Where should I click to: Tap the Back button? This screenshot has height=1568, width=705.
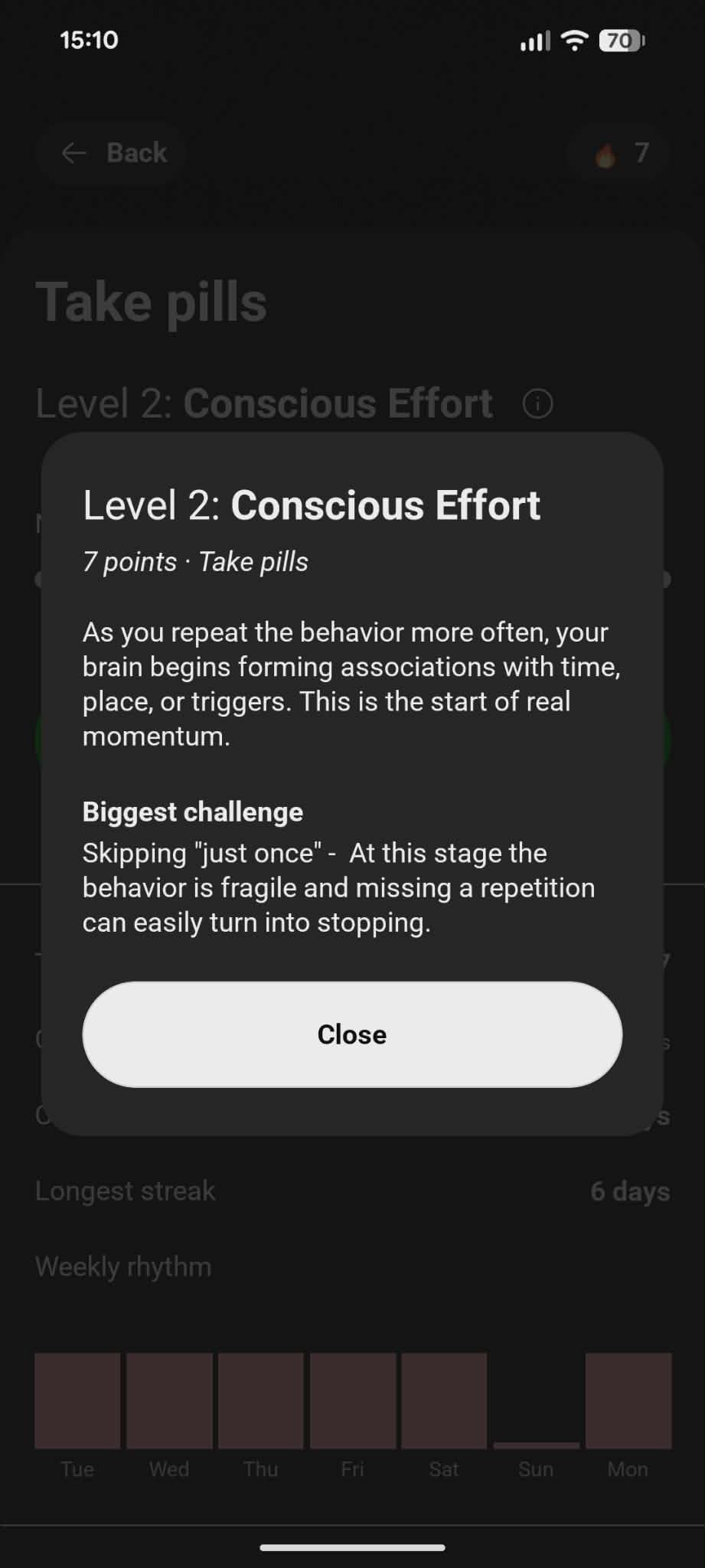[111, 152]
